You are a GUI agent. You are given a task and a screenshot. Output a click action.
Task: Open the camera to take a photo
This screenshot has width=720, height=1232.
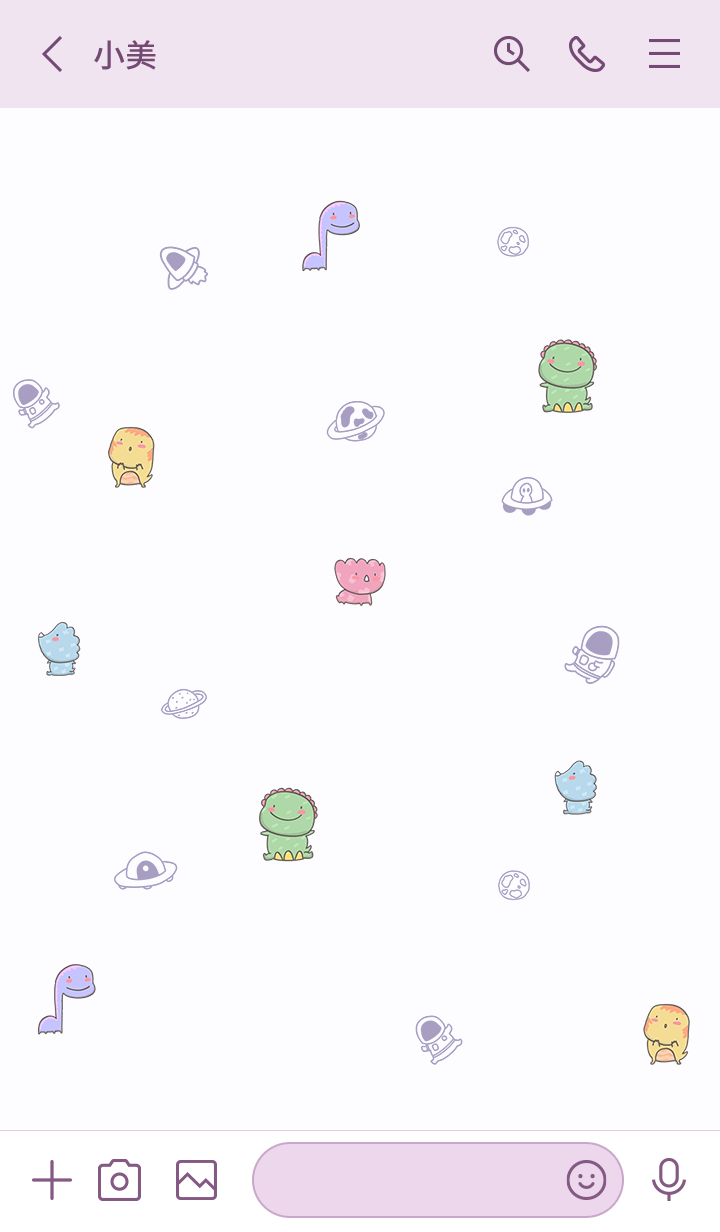(119, 1180)
